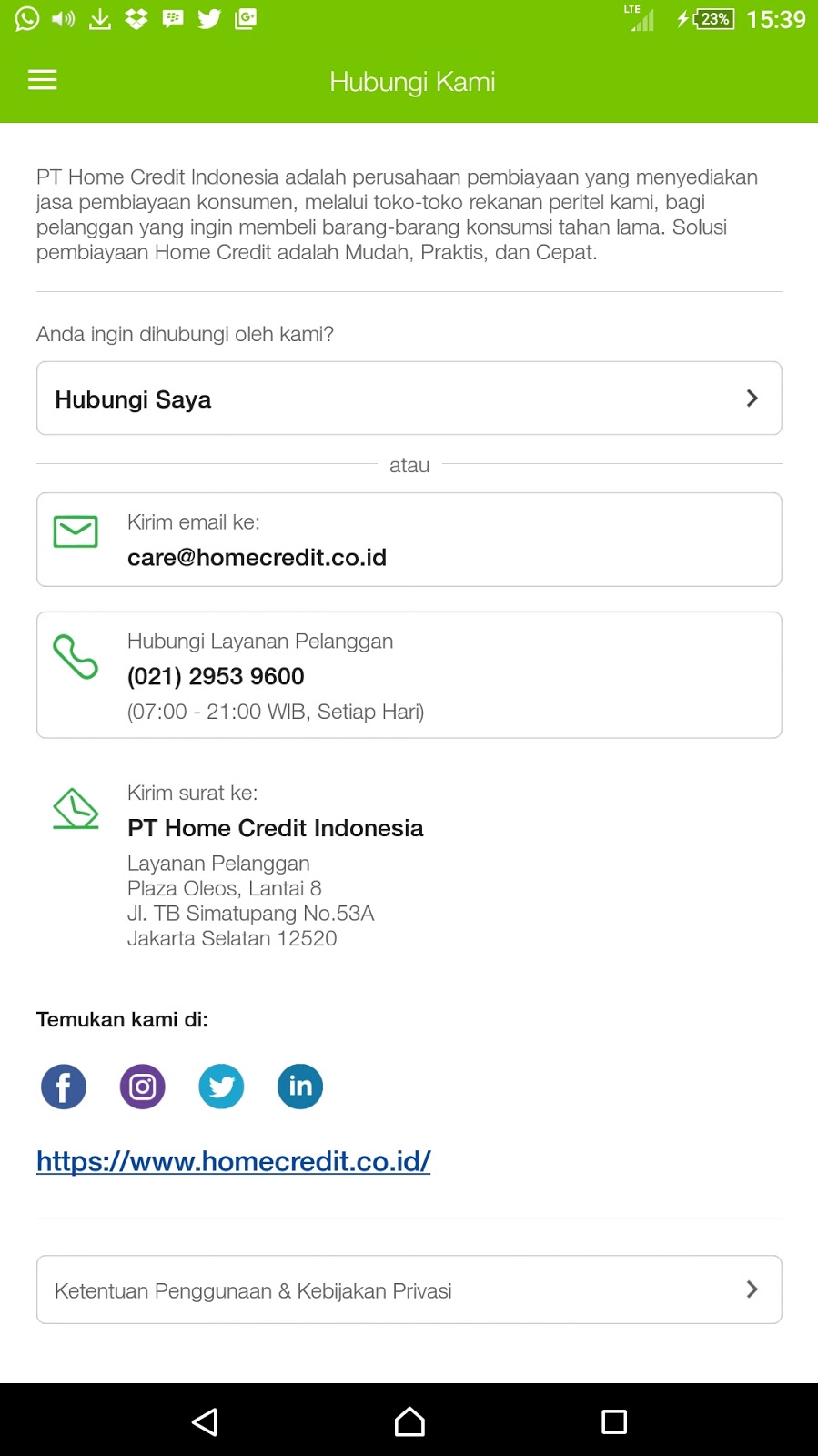Open the Facebook page icon
The width and height of the screenshot is (818, 1456).
click(x=64, y=1087)
